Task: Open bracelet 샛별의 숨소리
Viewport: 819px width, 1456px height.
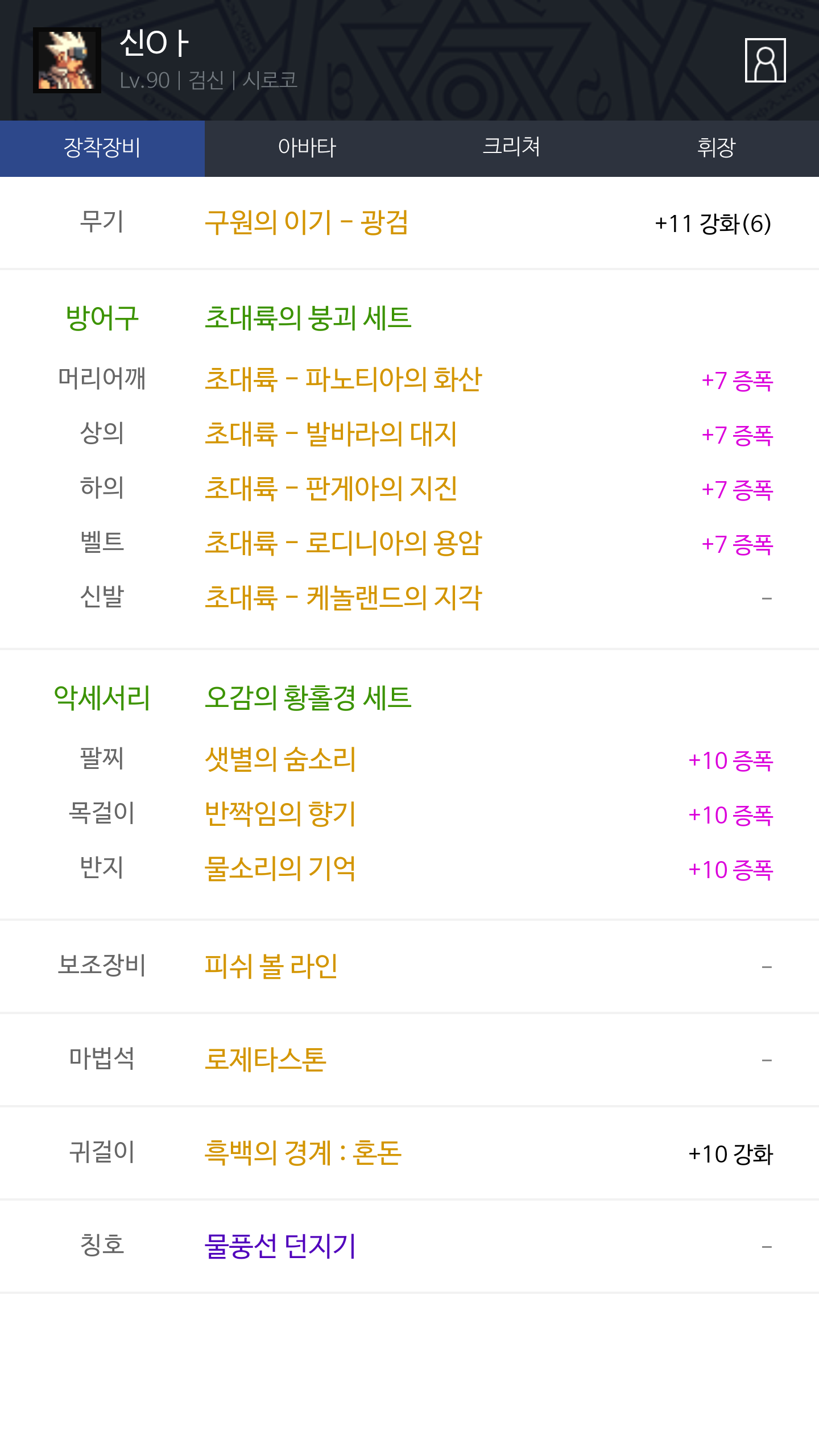Action: click(280, 759)
